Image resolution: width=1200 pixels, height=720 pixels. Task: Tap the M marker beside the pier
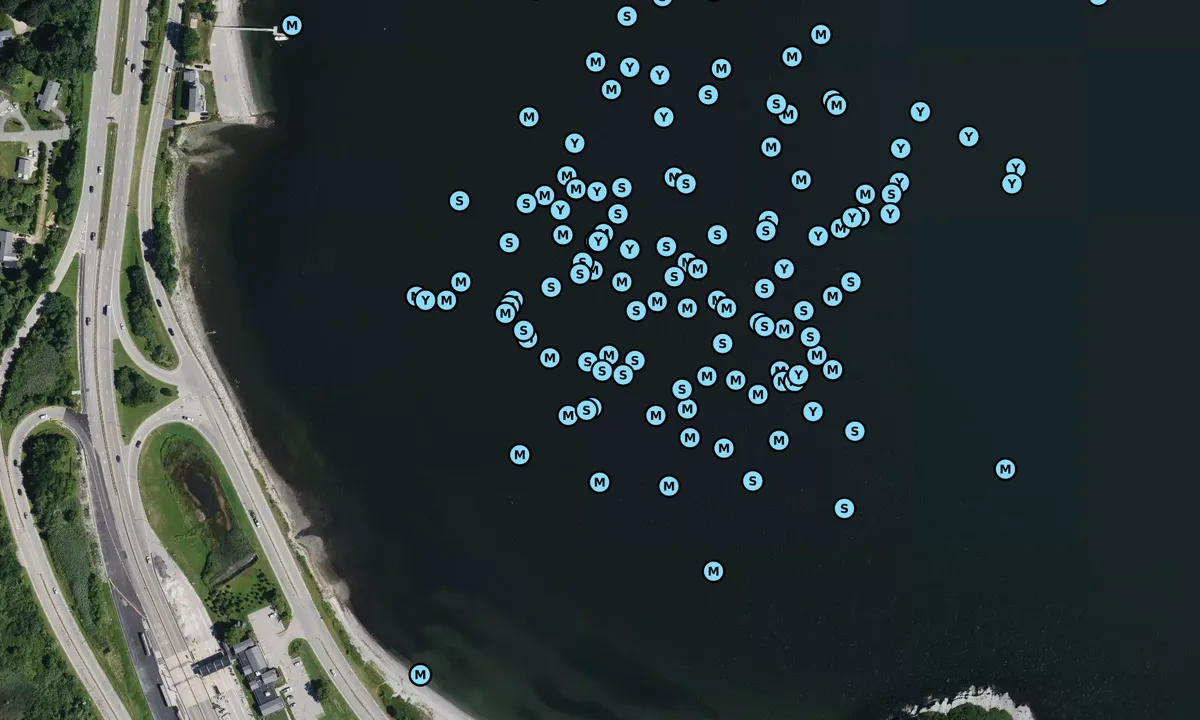pos(291,25)
